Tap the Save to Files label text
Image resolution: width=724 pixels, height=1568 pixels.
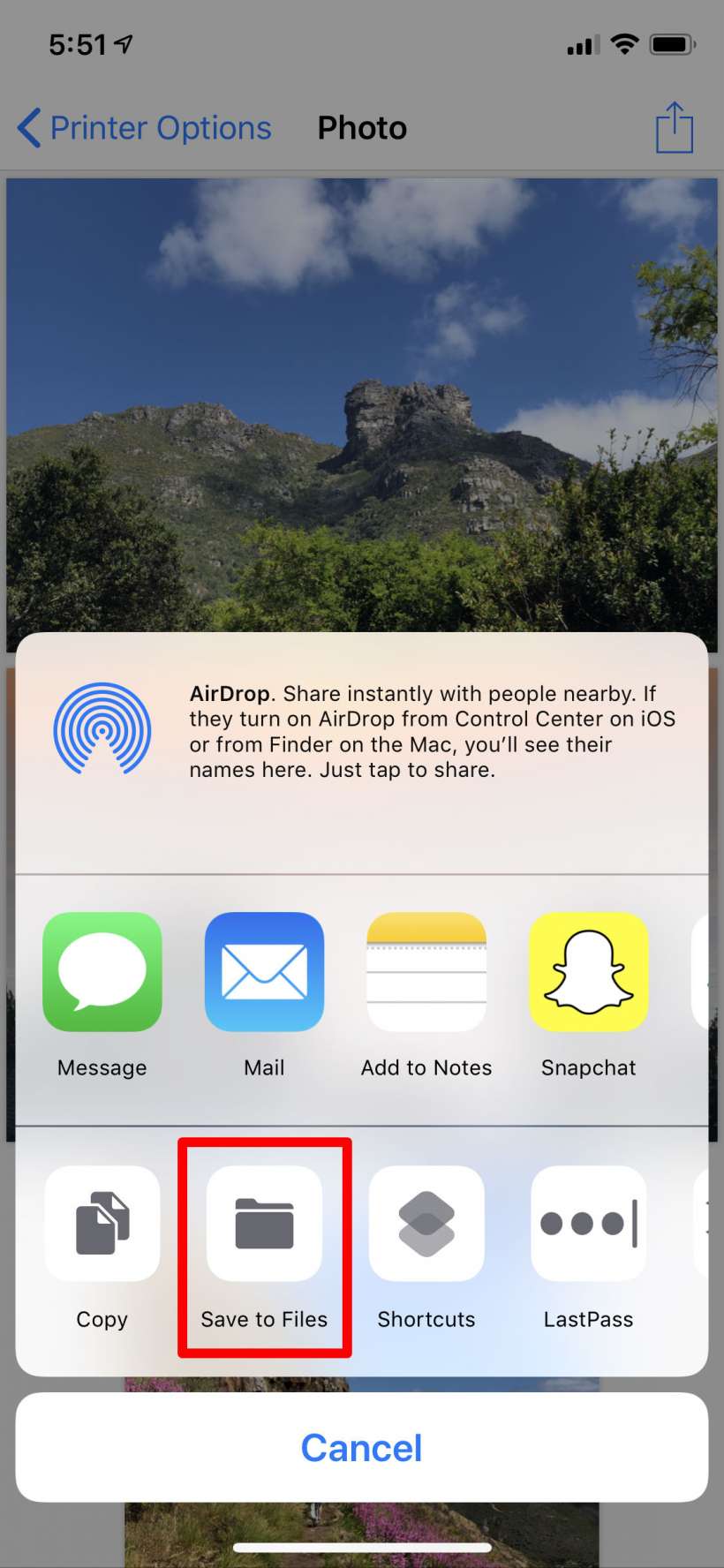pos(264,1319)
